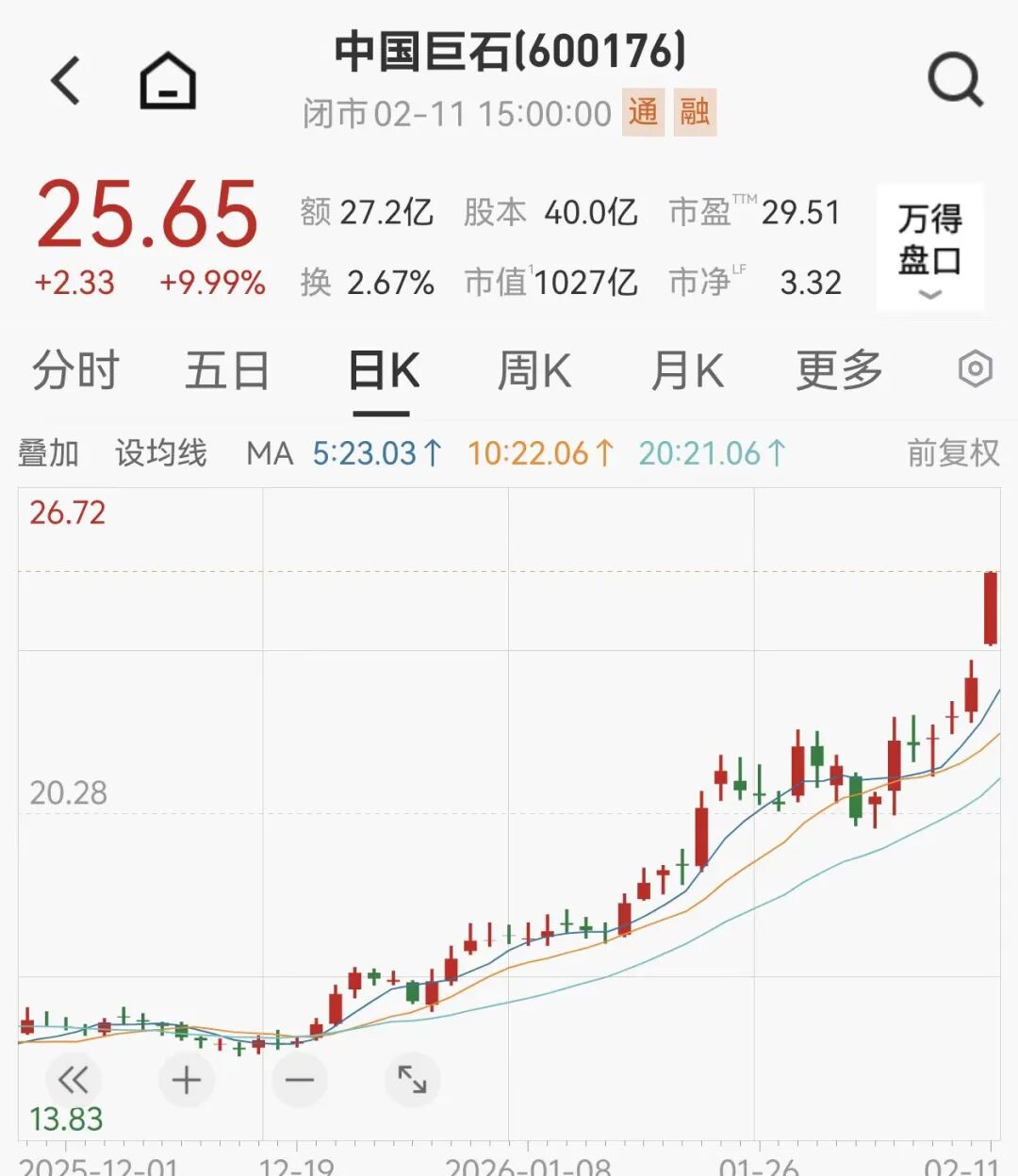
Task: Switch to the 五日 chart tab
Action: click(x=227, y=370)
